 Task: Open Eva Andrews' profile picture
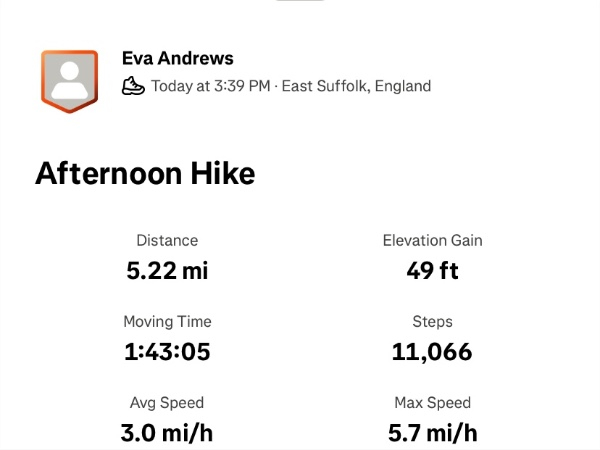pyautogui.click(x=69, y=80)
